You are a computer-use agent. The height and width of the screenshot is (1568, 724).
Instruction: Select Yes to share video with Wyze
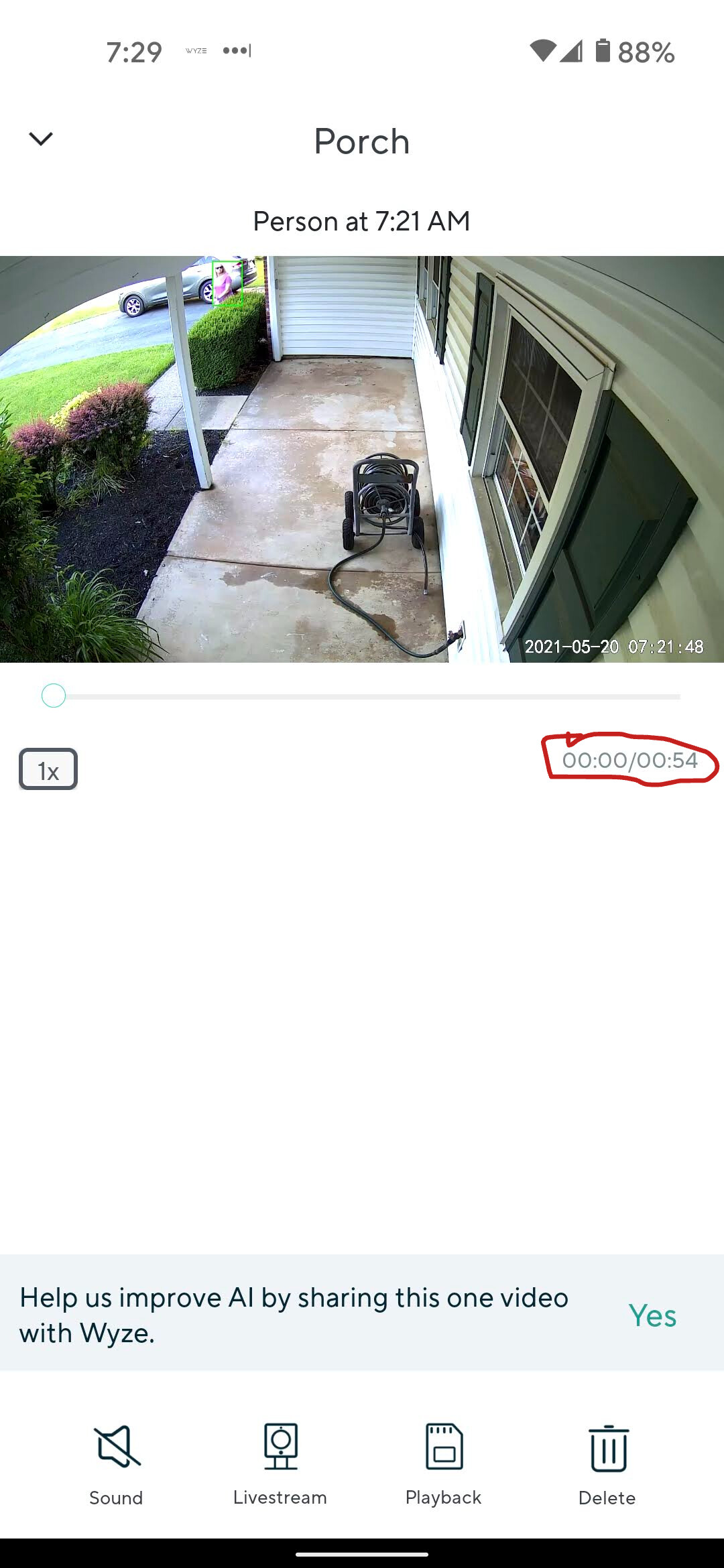652,1315
